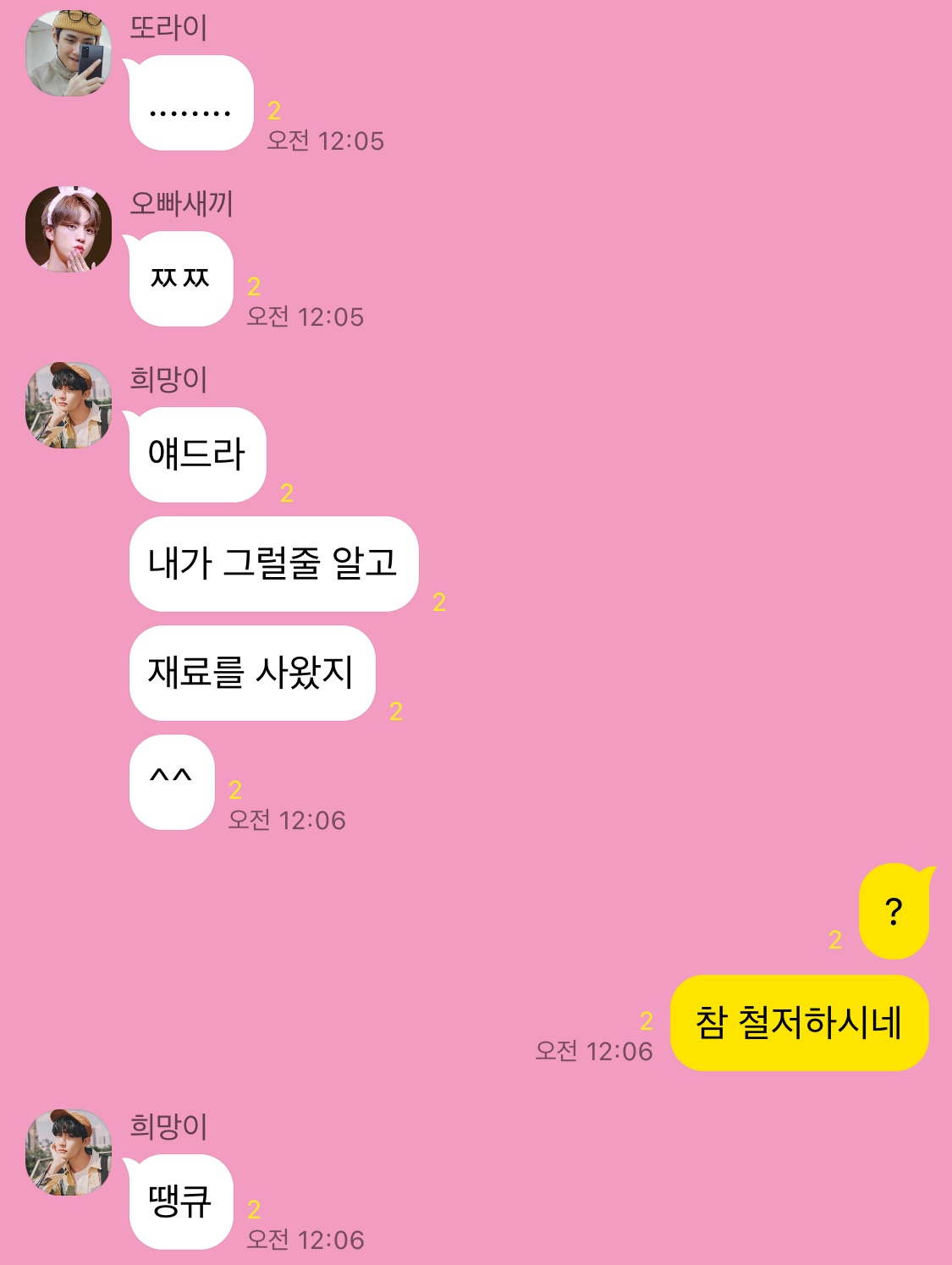The width and height of the screenshot is (952, 1265).
Task: Open 또라이's profile picture
Action: point(69,53)
